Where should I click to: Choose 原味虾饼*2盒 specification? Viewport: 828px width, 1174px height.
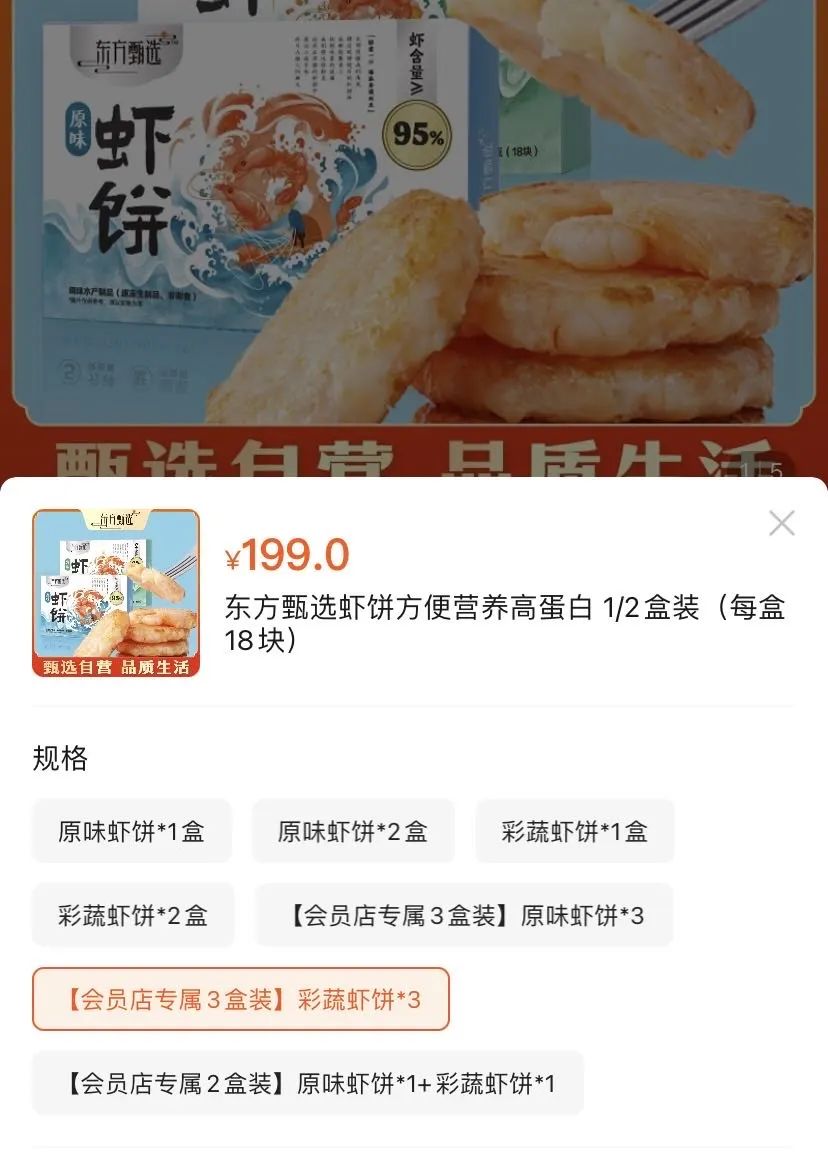[353, 831]
